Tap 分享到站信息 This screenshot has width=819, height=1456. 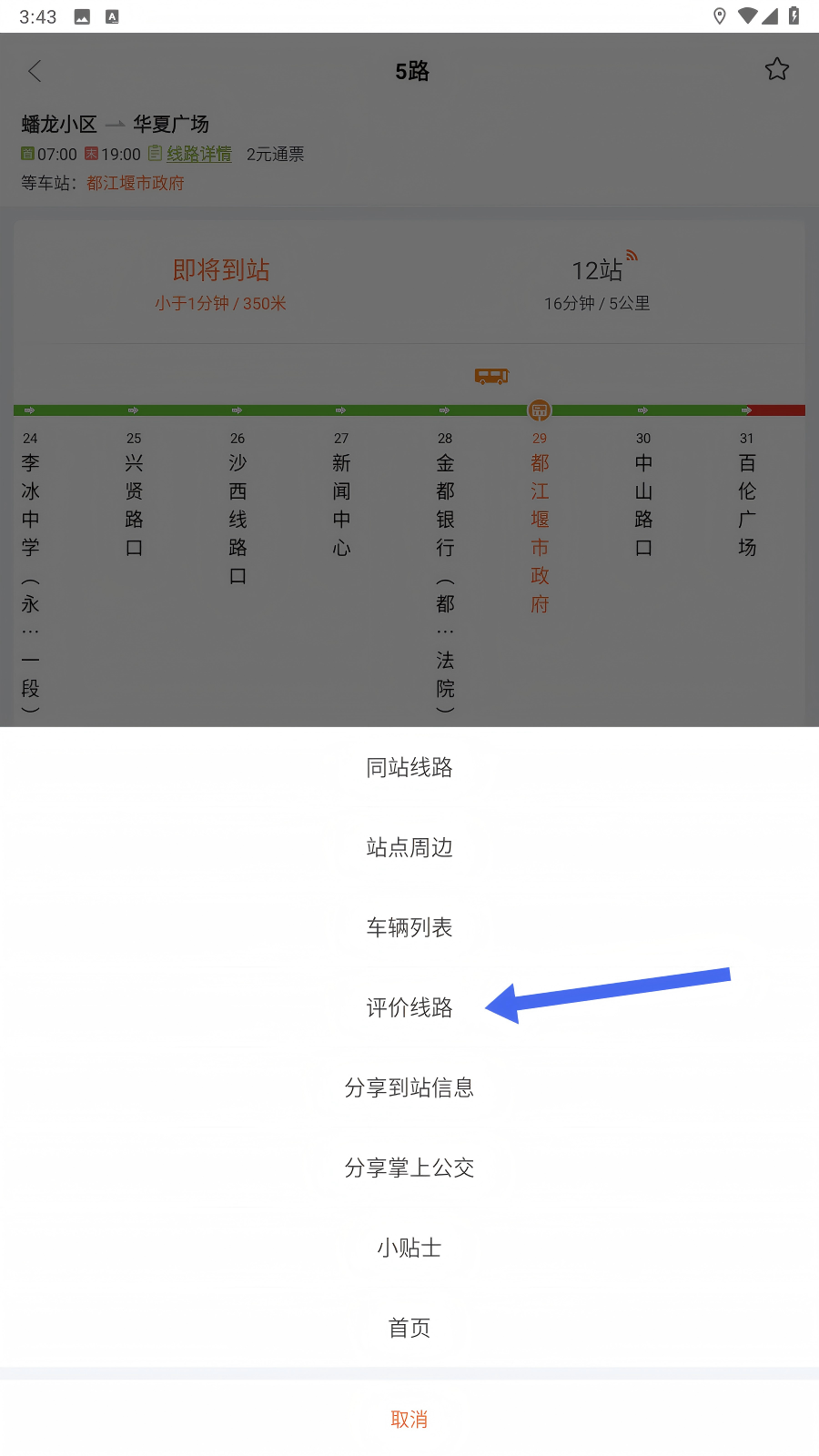[x=409, y=1087]
